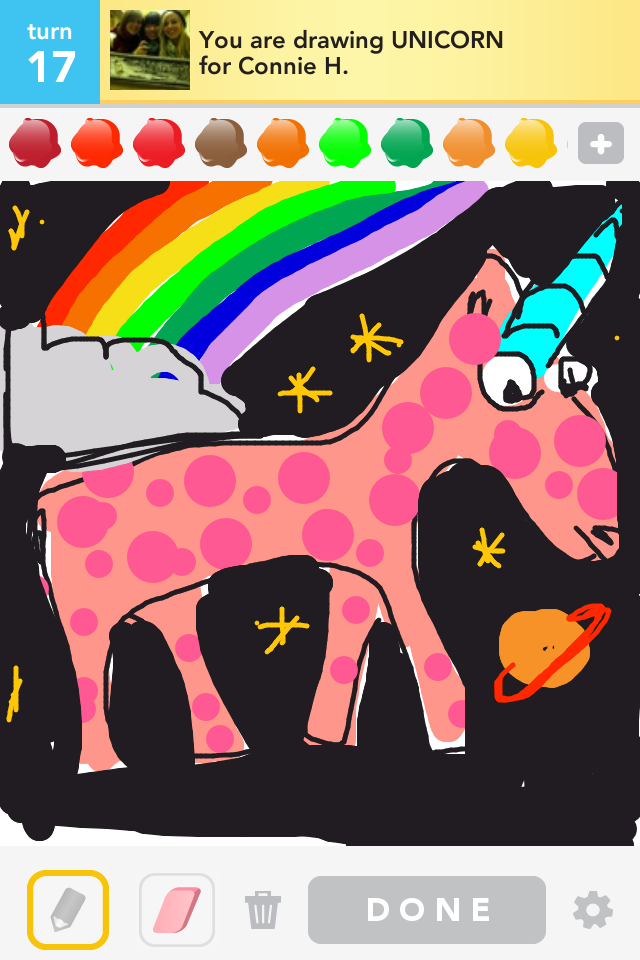
Task: Clear the drawing with the trash icon
Action: (x=263, y=910)
